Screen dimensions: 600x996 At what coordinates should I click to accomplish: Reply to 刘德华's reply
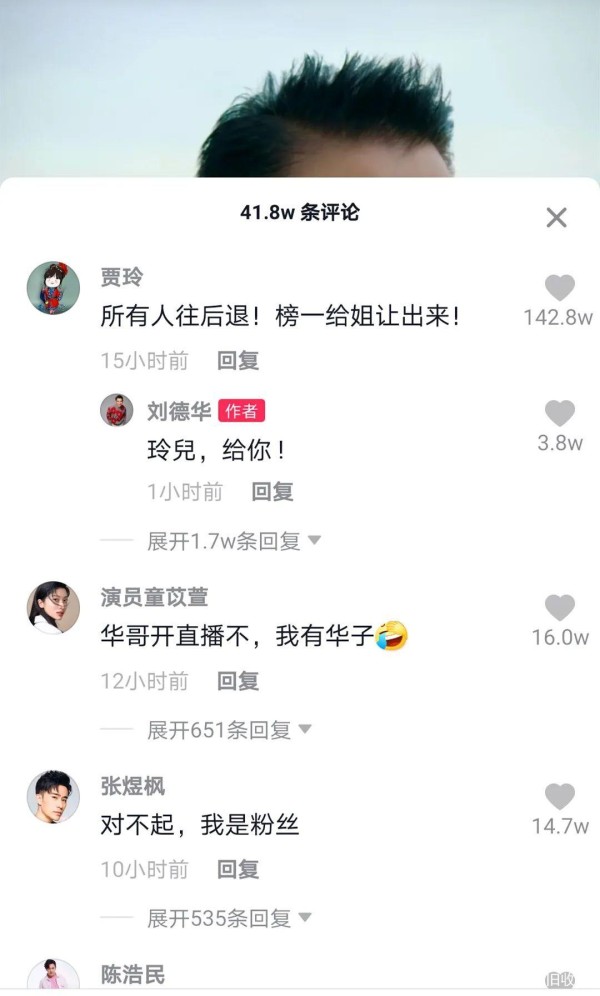coord(271,491)
